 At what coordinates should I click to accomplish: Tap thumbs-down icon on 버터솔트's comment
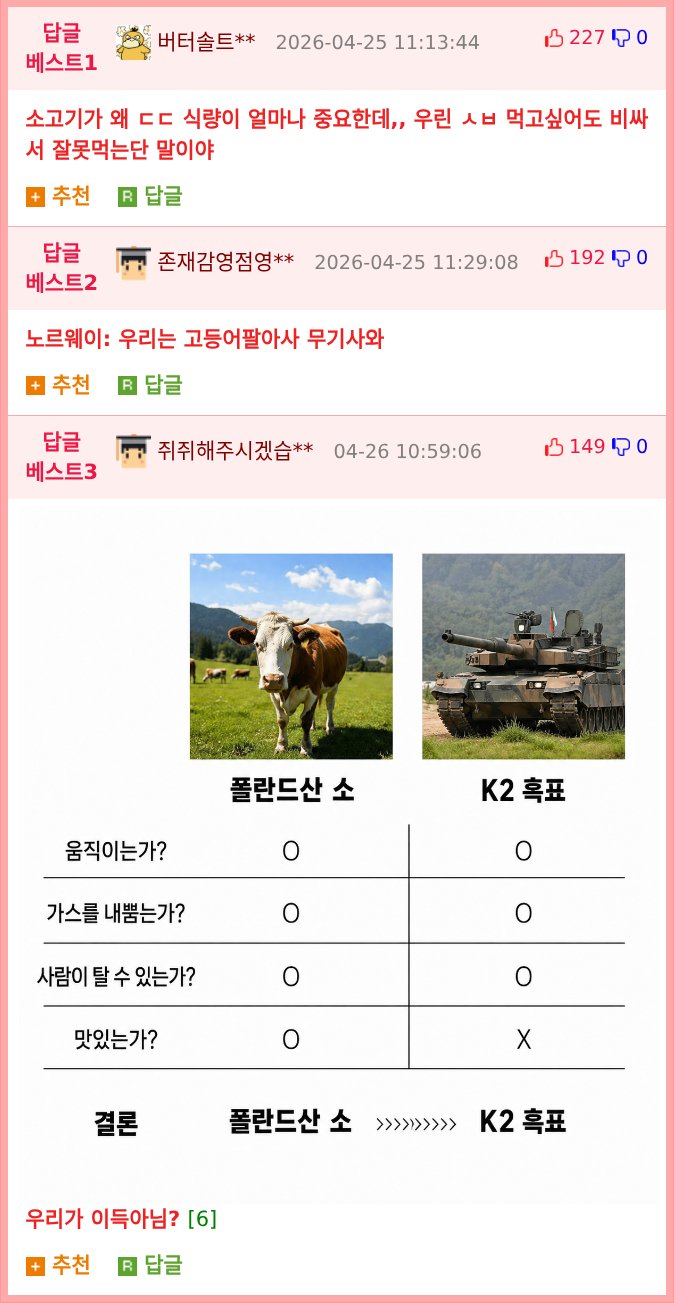621,38
